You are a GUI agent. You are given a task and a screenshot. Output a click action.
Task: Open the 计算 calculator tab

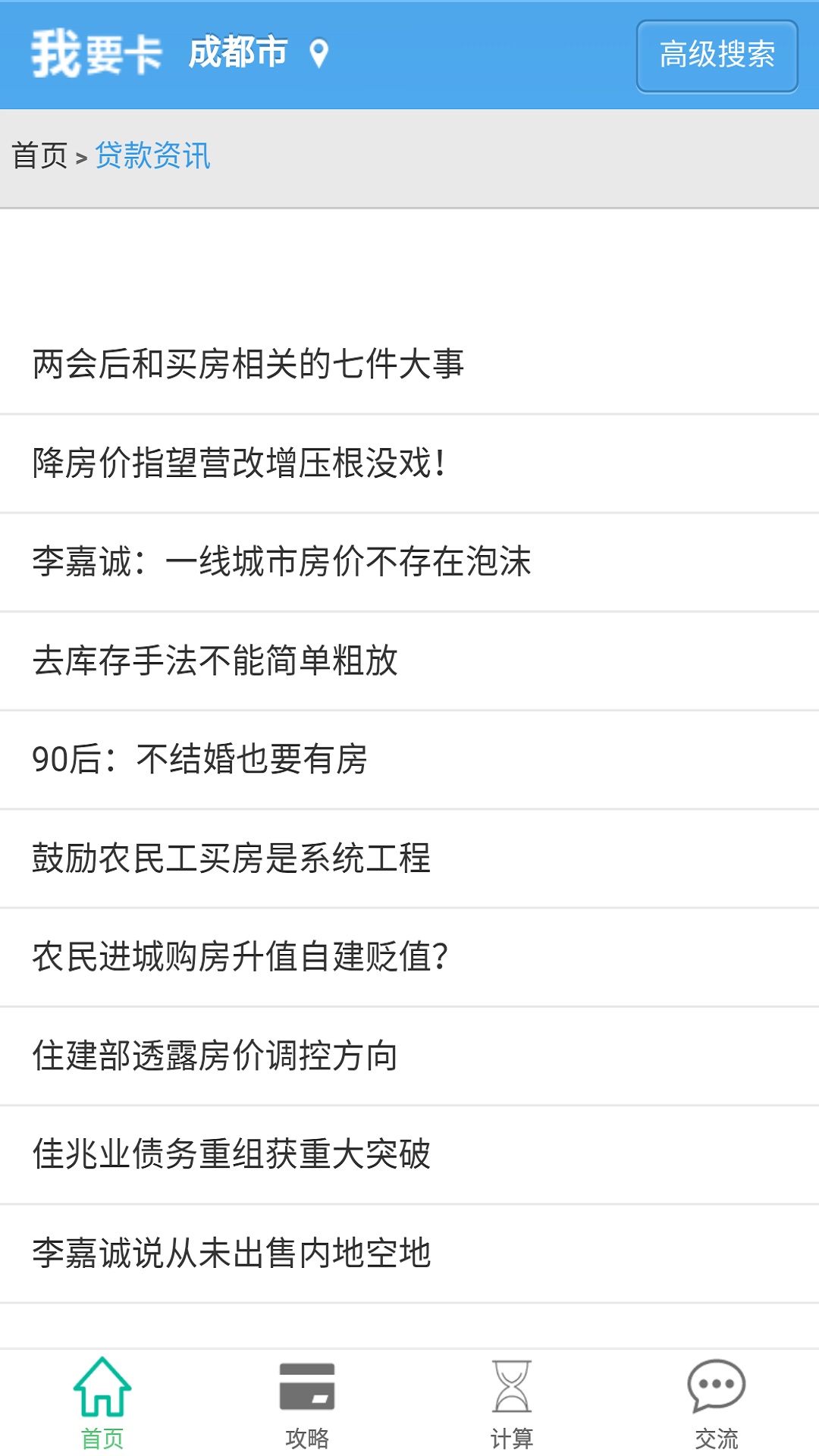pos(512,1403)
